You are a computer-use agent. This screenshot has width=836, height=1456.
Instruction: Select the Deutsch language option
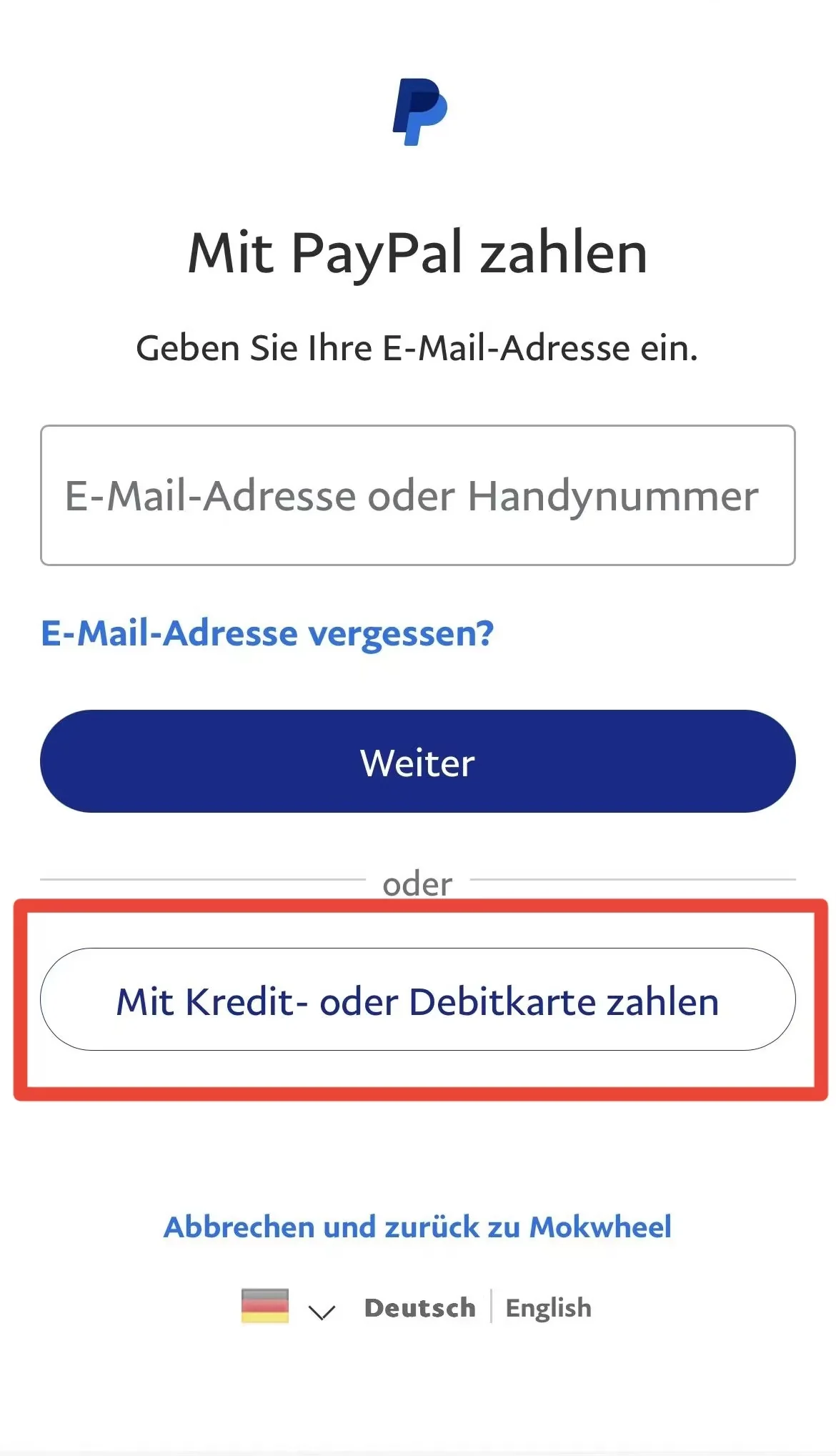(419, 1308)
